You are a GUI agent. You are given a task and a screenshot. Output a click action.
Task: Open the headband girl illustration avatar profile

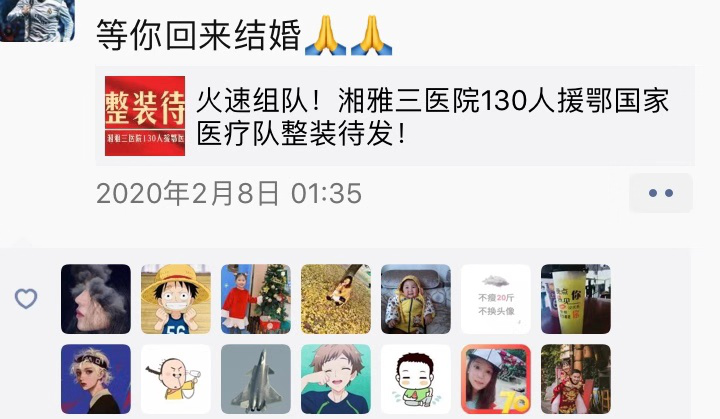96,379
